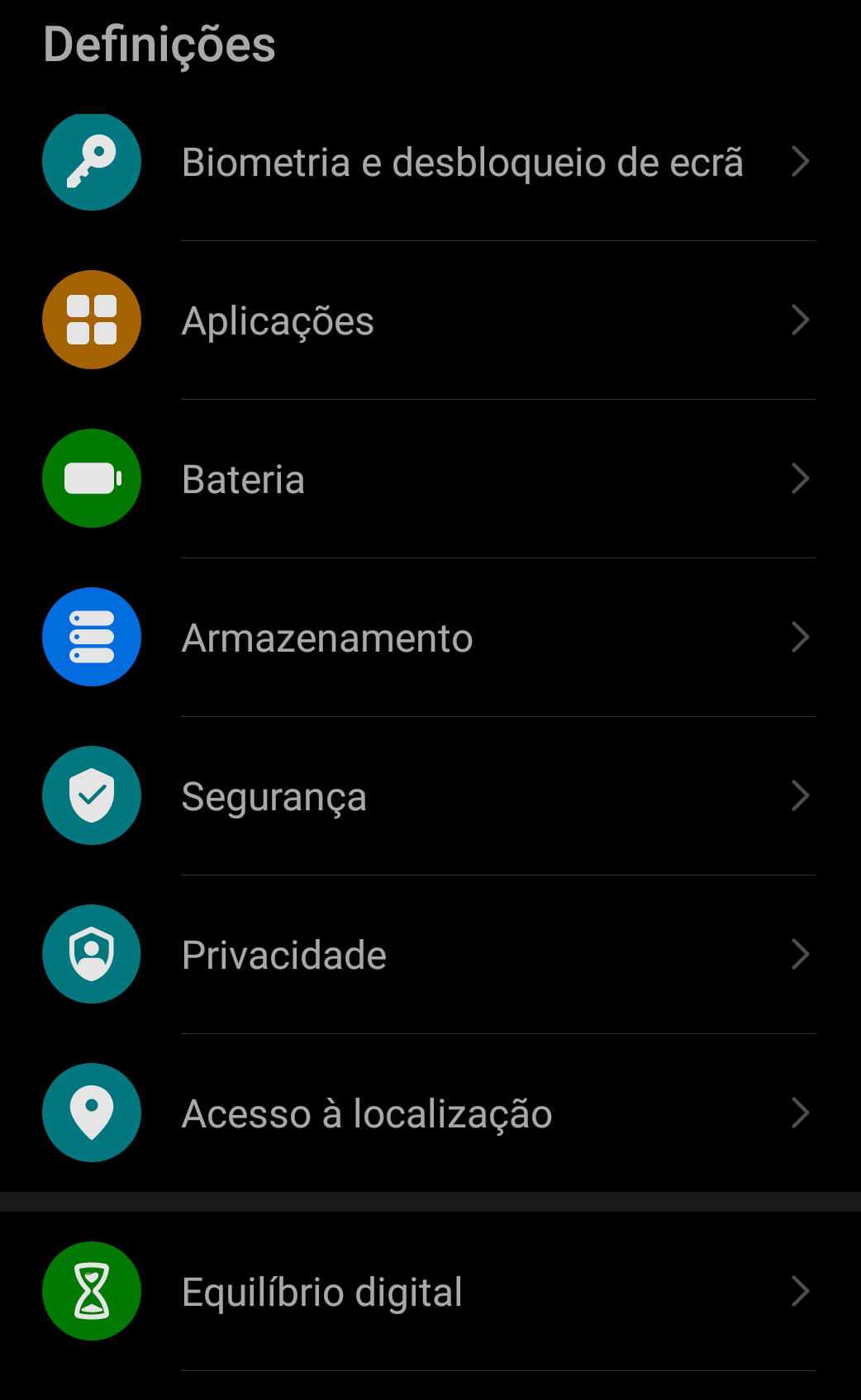The width and height of the screenshot is (861, 1400).
Task: Tap Equilíbrio digital row
Action: pyautogui.click(x=430, y=1292)
